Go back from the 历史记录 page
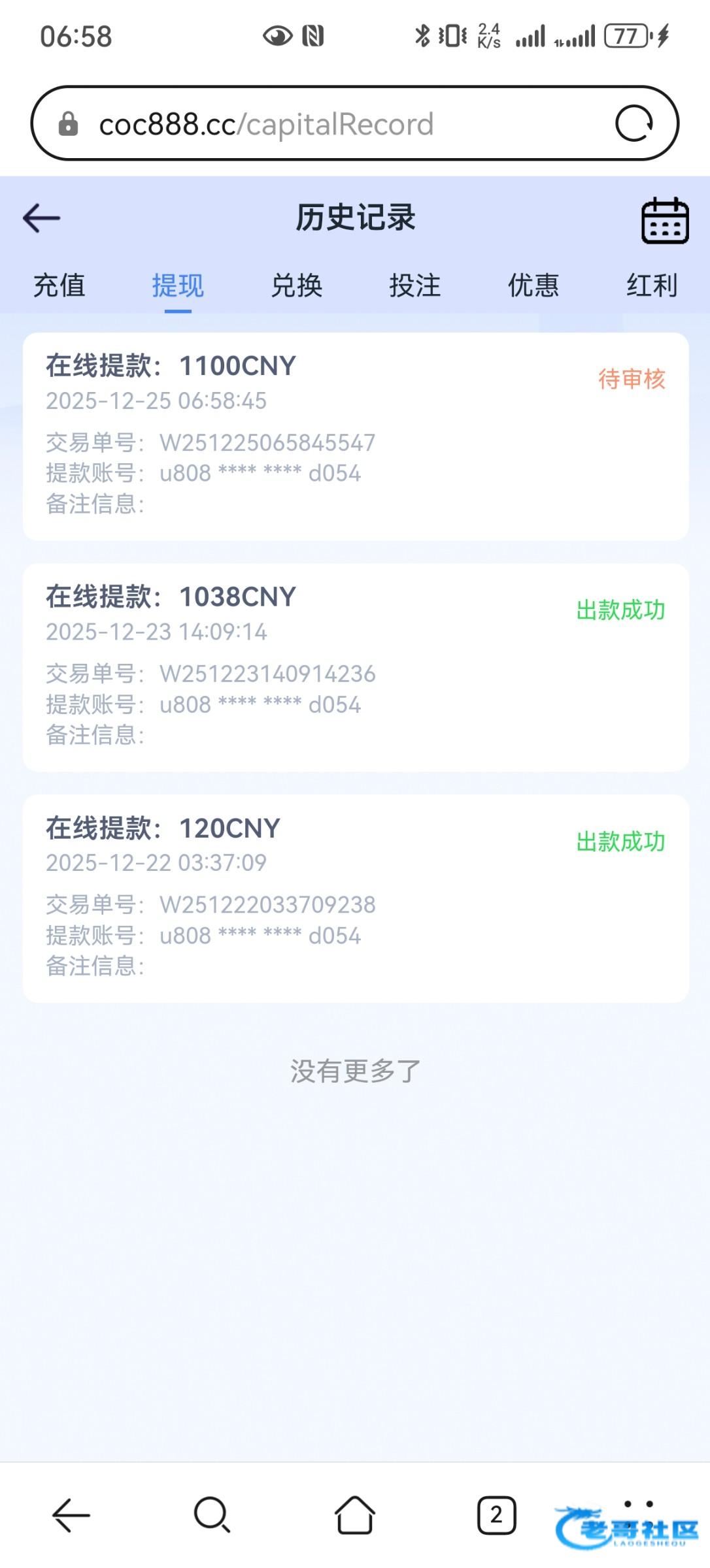The height and width of the screenshot is (1568, 710). pyautogui.click(x=42, y=218)
